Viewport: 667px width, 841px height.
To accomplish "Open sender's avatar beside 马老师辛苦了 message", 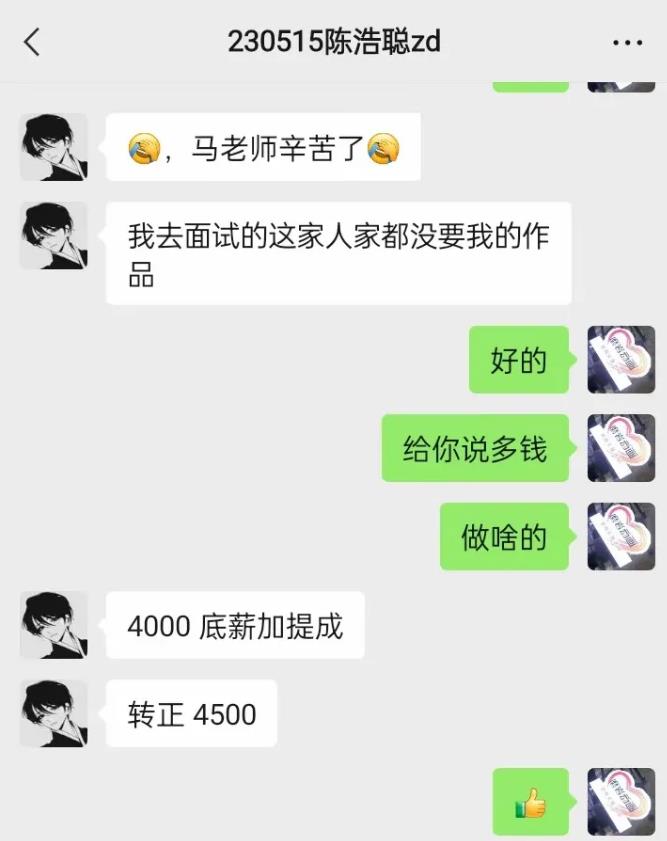I will coord(53,147).
